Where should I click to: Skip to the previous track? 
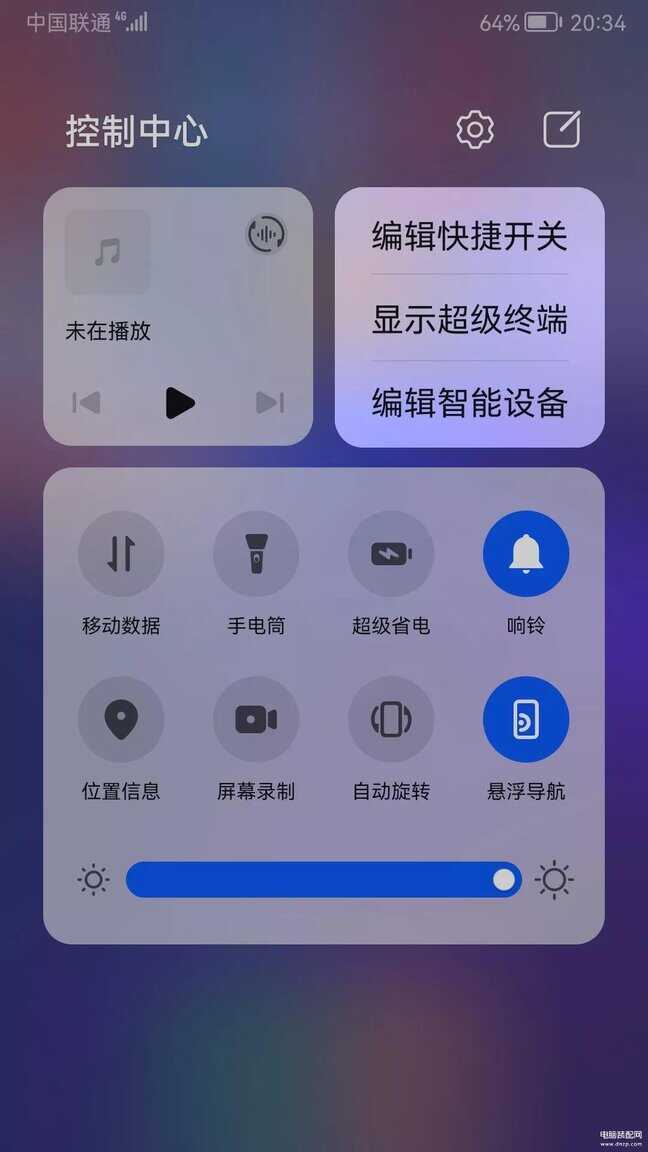(x=87, y=403)
